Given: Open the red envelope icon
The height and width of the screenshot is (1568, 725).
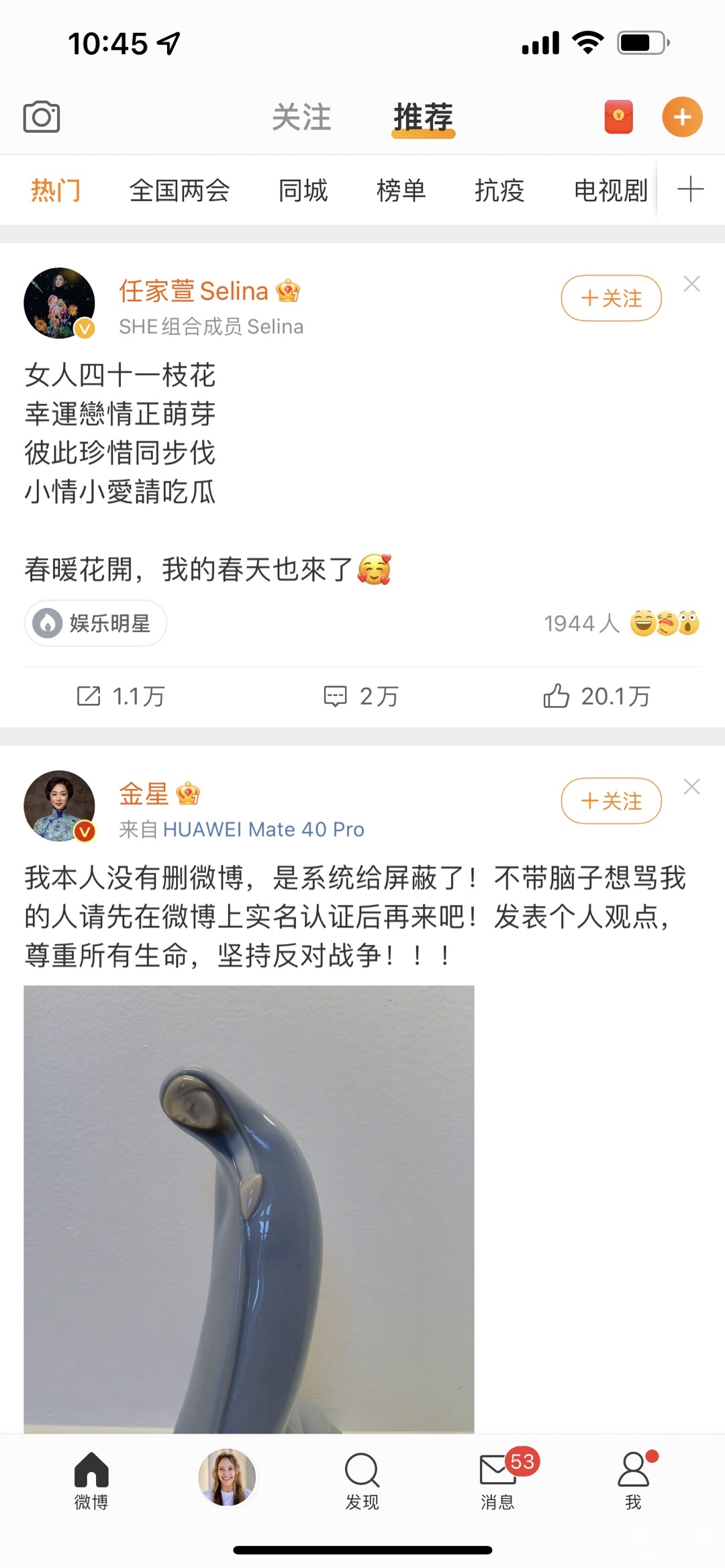Looking at the screenshot, I should [x=618, y=117].
